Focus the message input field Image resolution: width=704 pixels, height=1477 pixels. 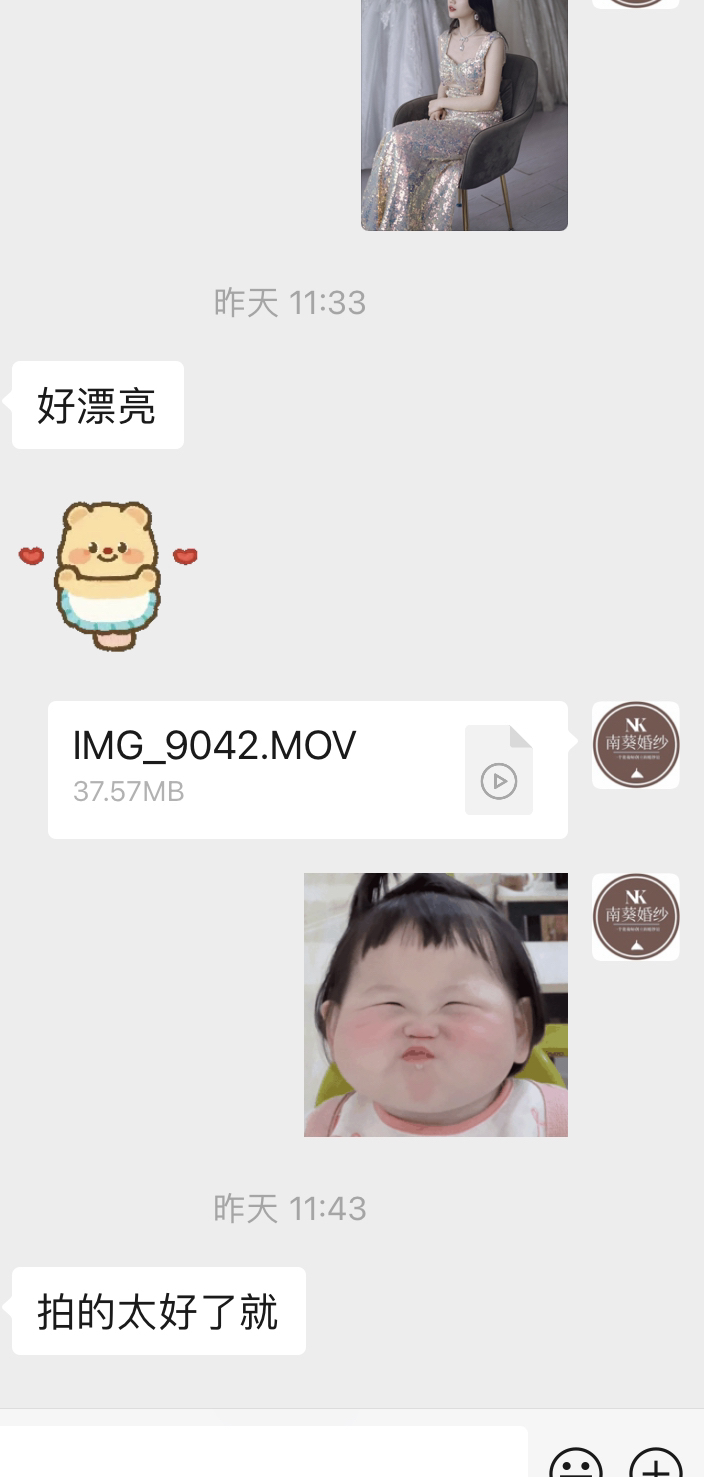(x=264, y=1452)
